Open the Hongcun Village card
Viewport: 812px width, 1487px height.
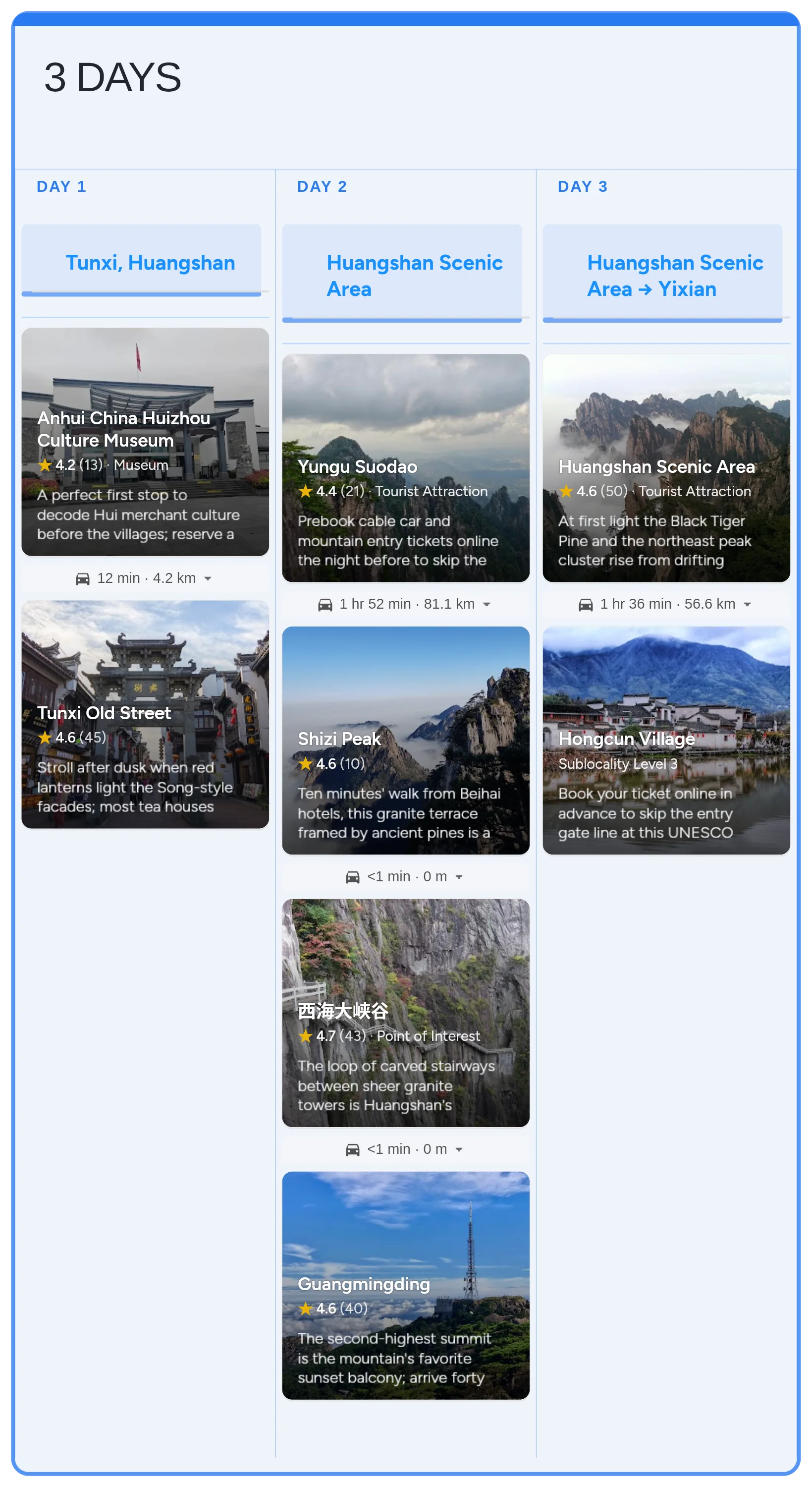tap(666, 741)
